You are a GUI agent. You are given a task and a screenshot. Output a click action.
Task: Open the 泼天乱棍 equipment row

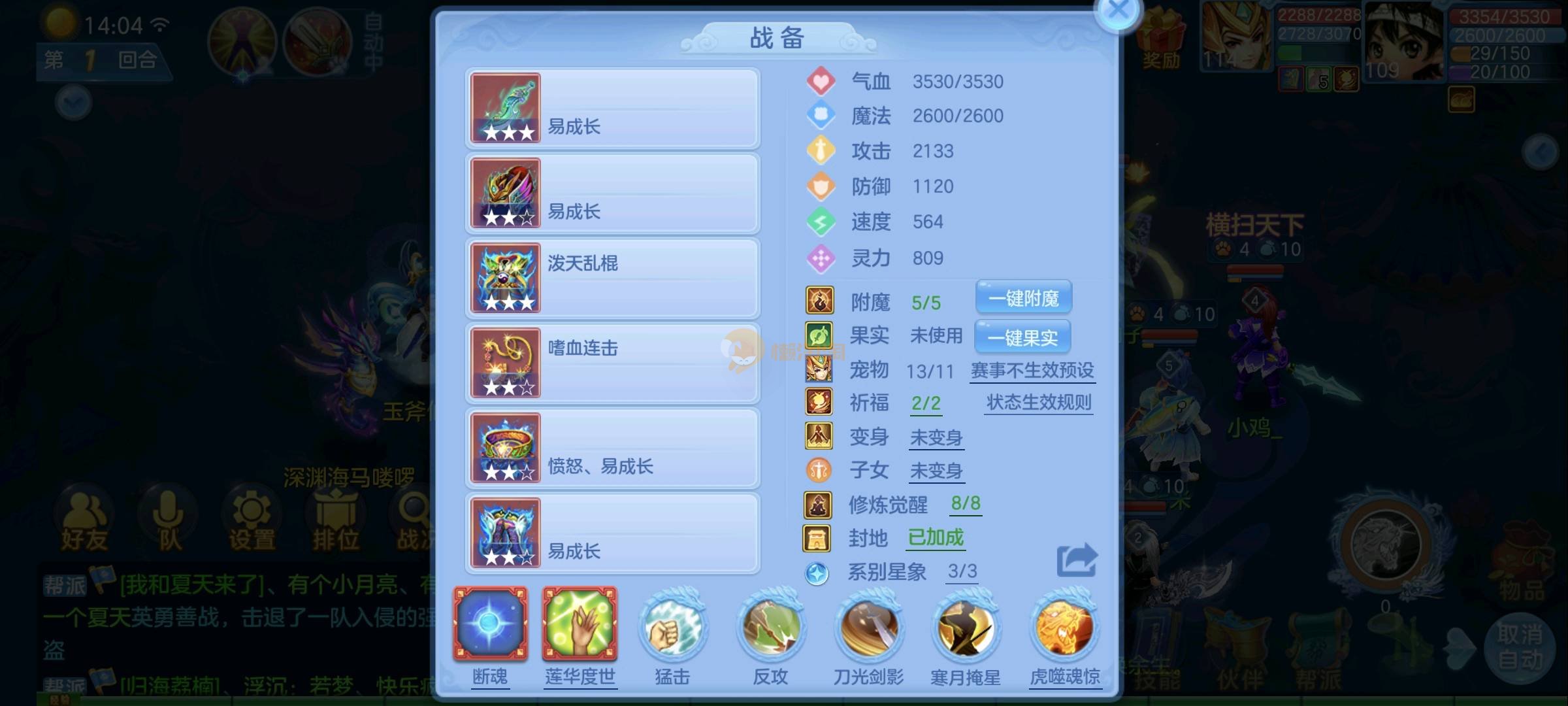click(612, 278)
